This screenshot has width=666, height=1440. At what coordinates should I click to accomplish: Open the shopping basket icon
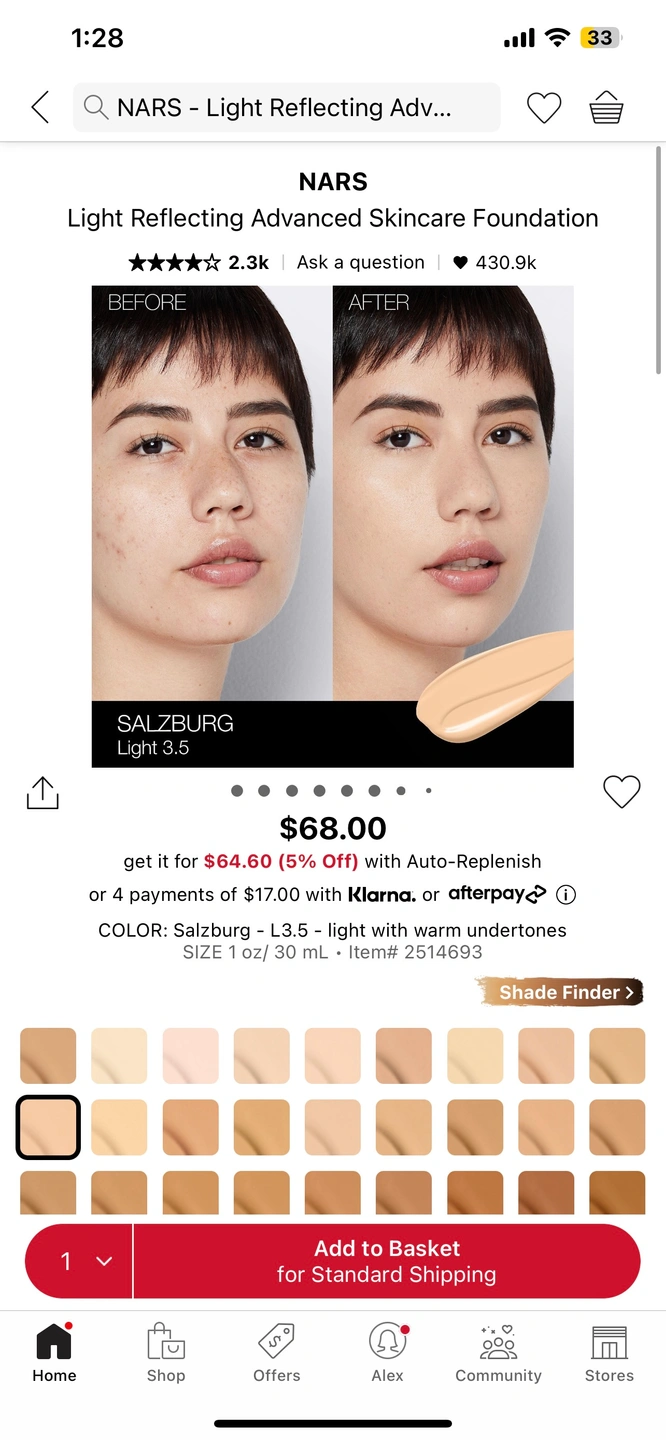606,107
